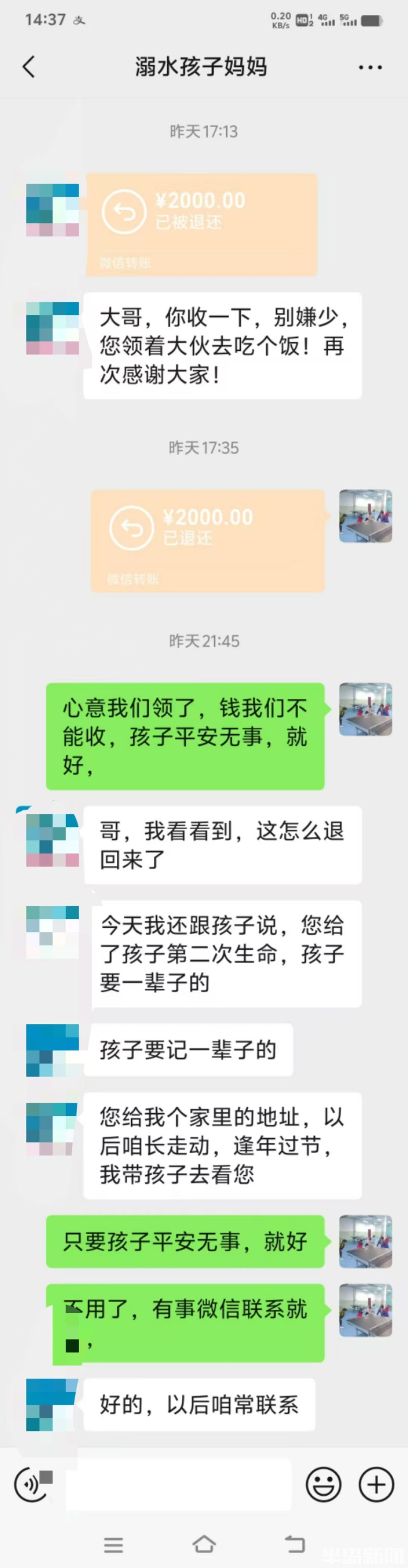Open sender avatar beside 心意我们领了 message

[365, 709]
